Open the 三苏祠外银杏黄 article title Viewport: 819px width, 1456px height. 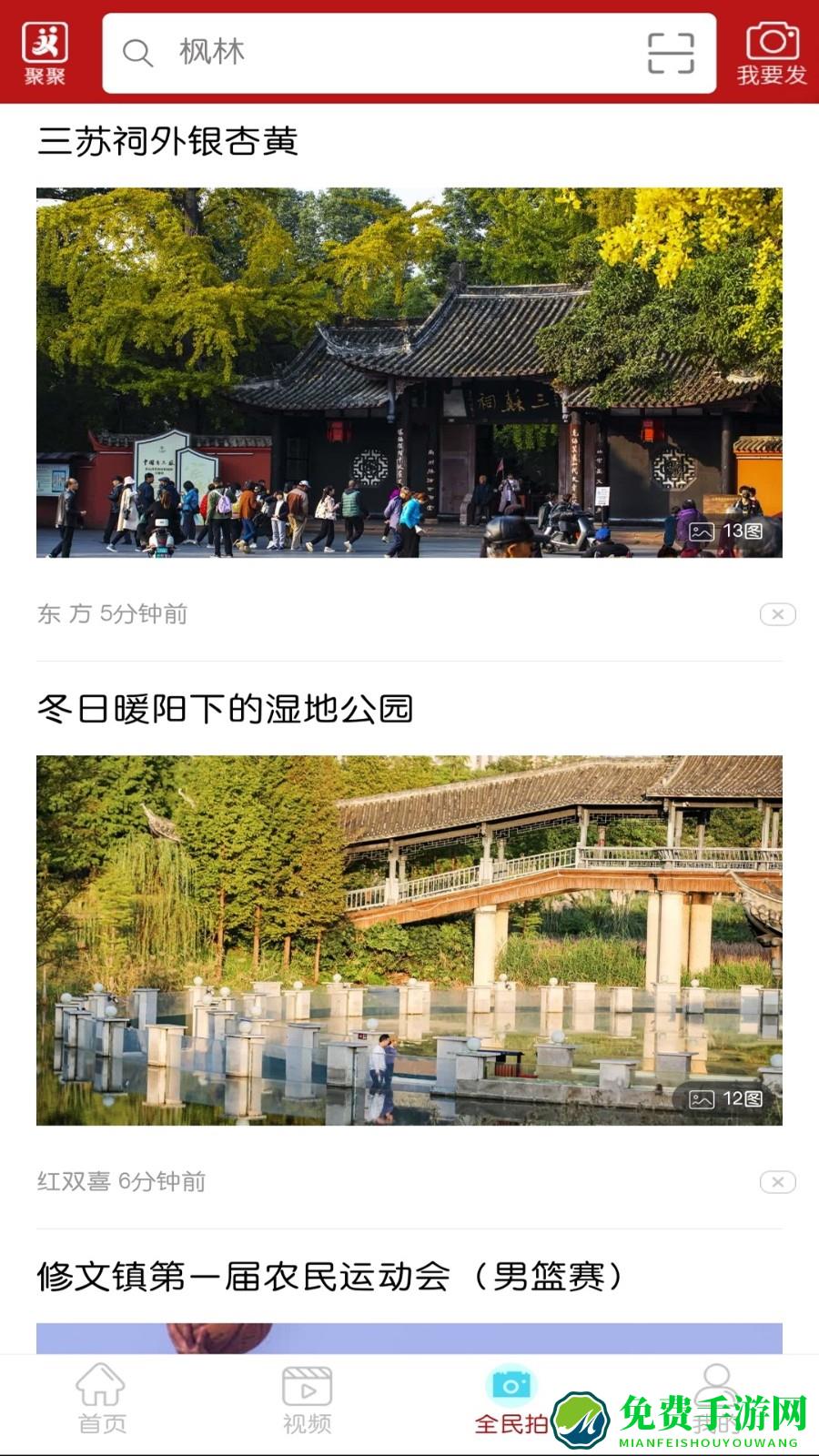coord(168,141)
